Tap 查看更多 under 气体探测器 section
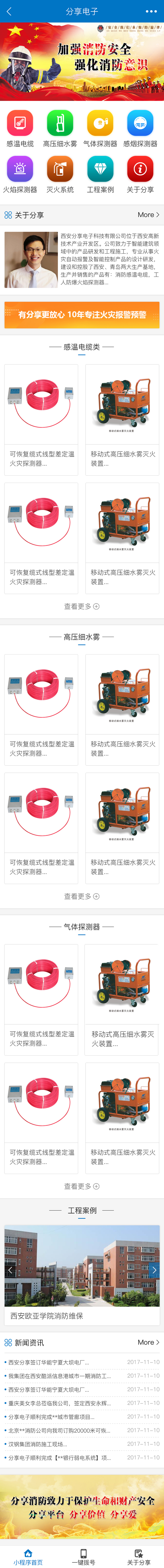The height and width of the screenshot is (1568, 164). pyautogui.click(x=82, y=1186)
